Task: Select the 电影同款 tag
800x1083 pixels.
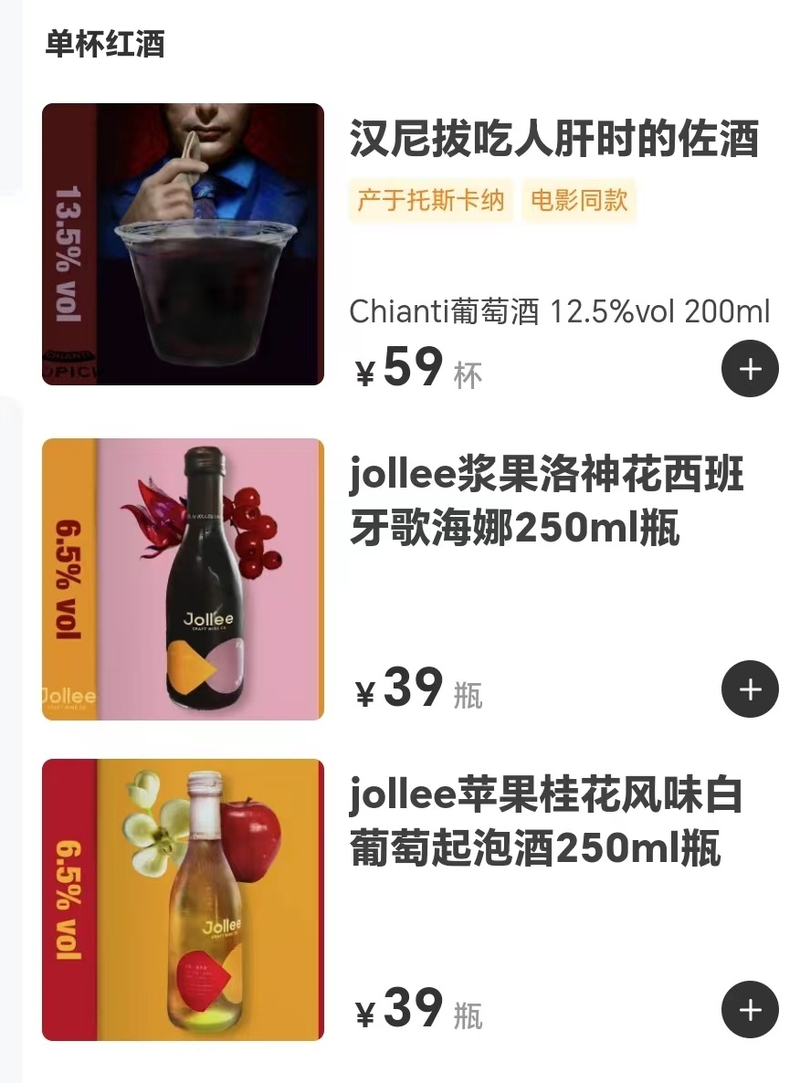Action: [582, 201]
